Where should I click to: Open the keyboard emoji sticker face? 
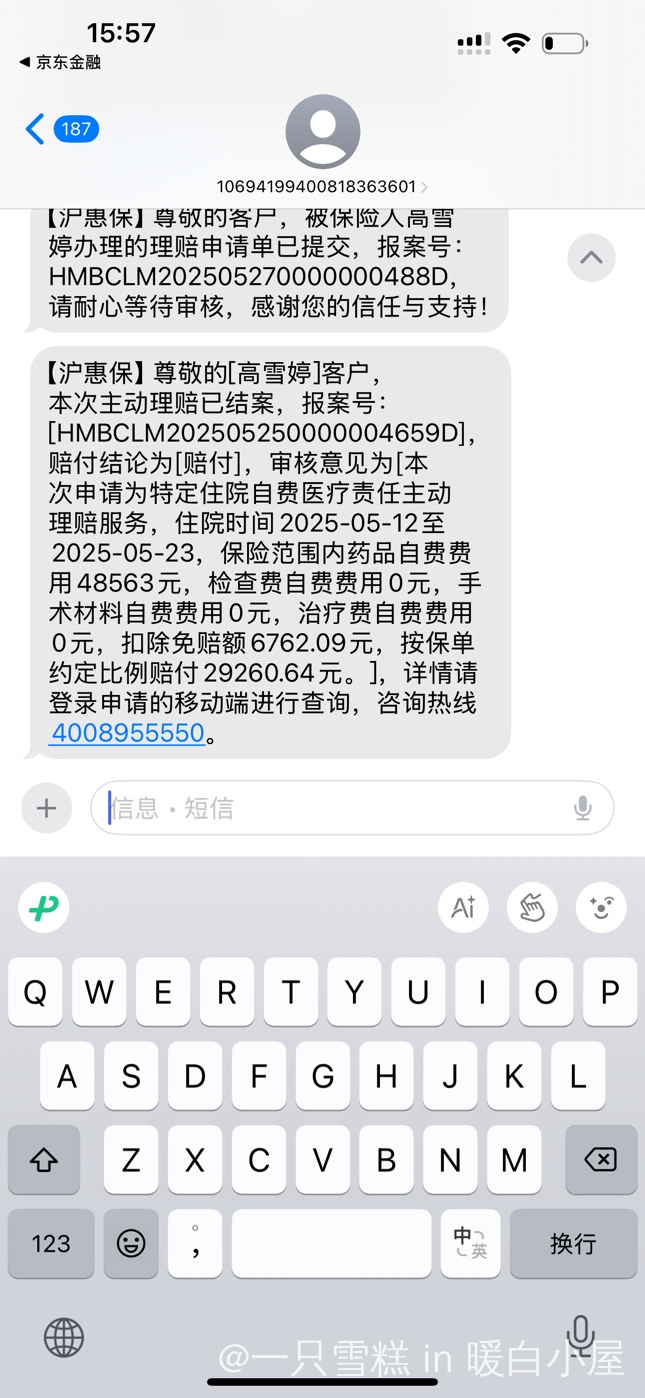point(601,907)
